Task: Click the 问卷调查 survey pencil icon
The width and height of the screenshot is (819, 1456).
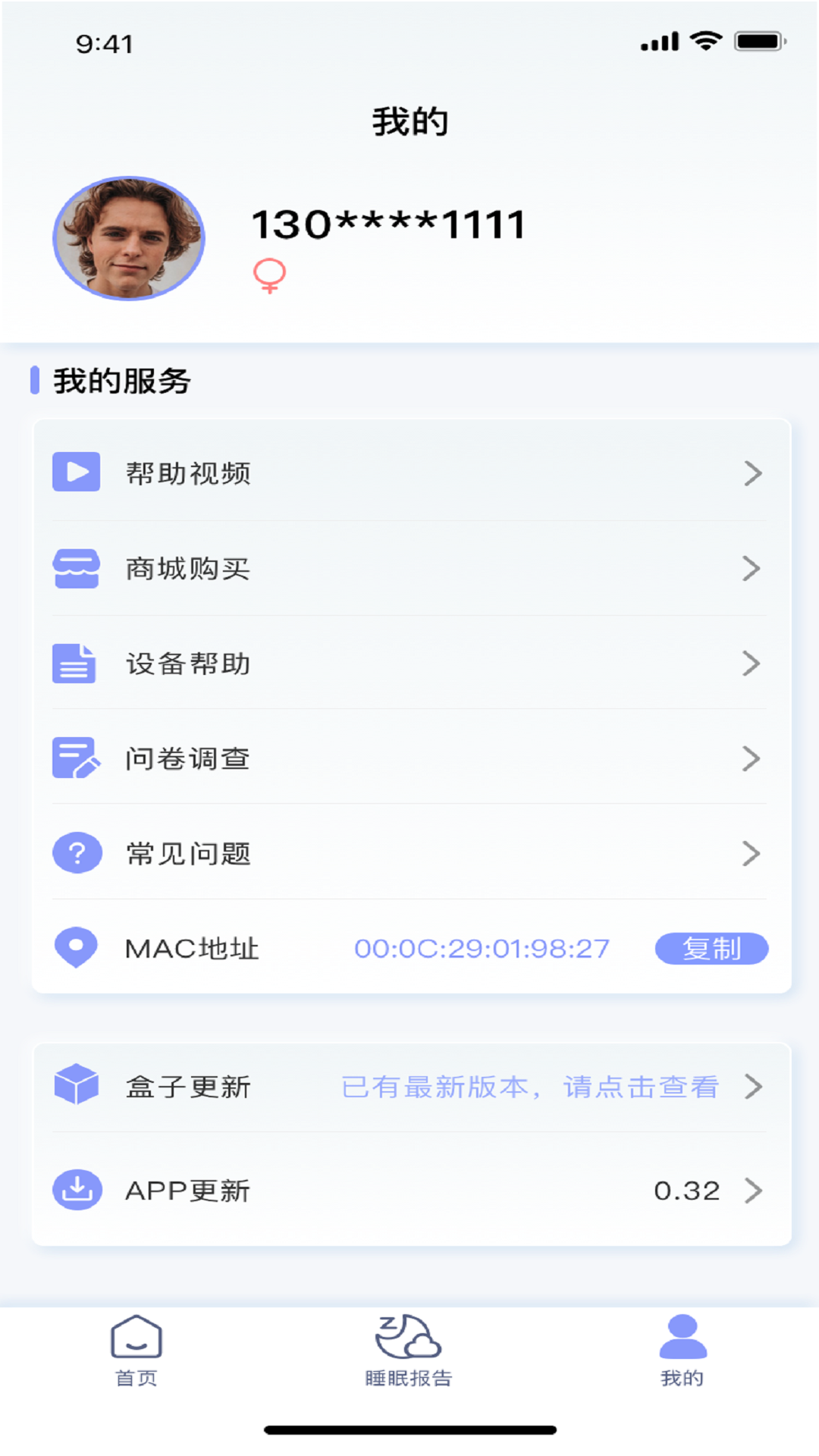Action: (76, 758)
